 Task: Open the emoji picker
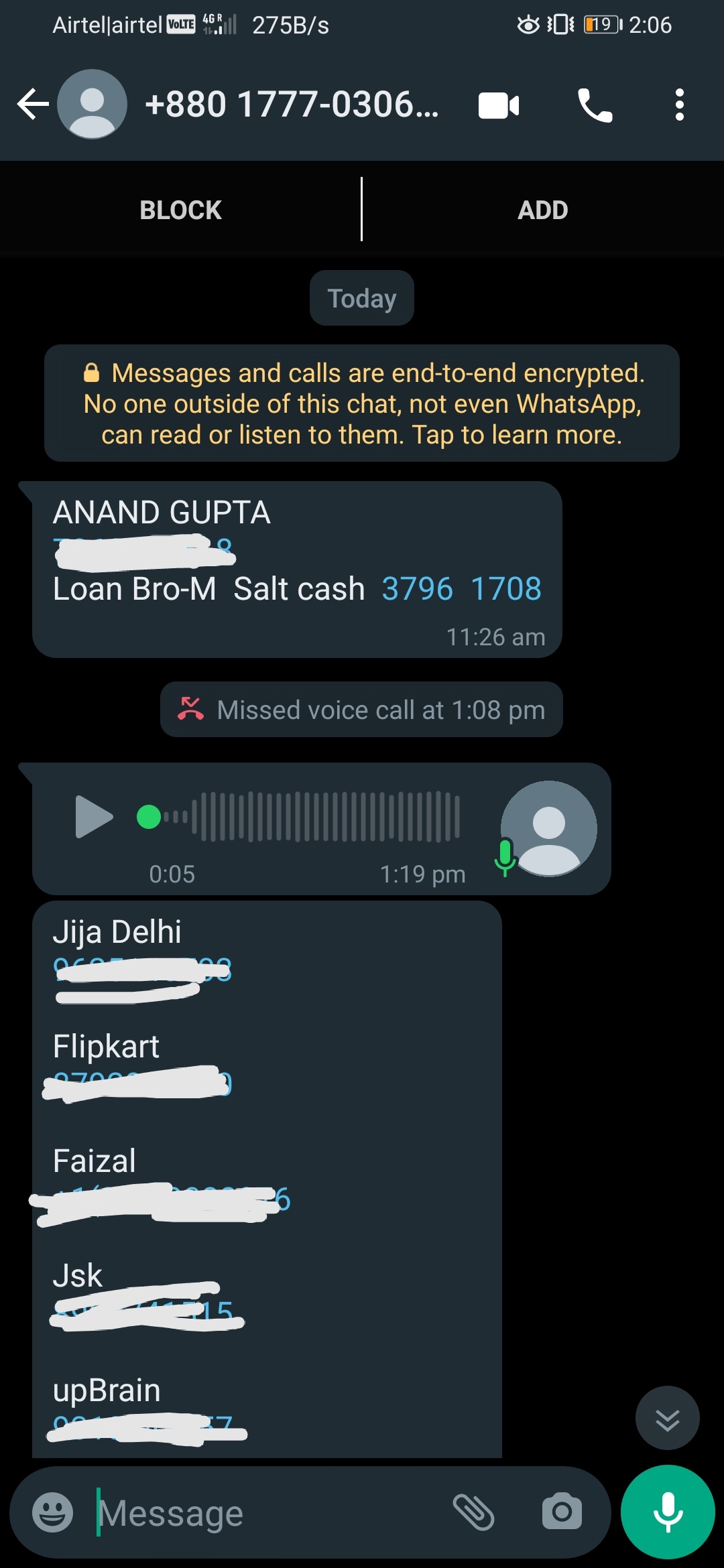(53, 1512)
